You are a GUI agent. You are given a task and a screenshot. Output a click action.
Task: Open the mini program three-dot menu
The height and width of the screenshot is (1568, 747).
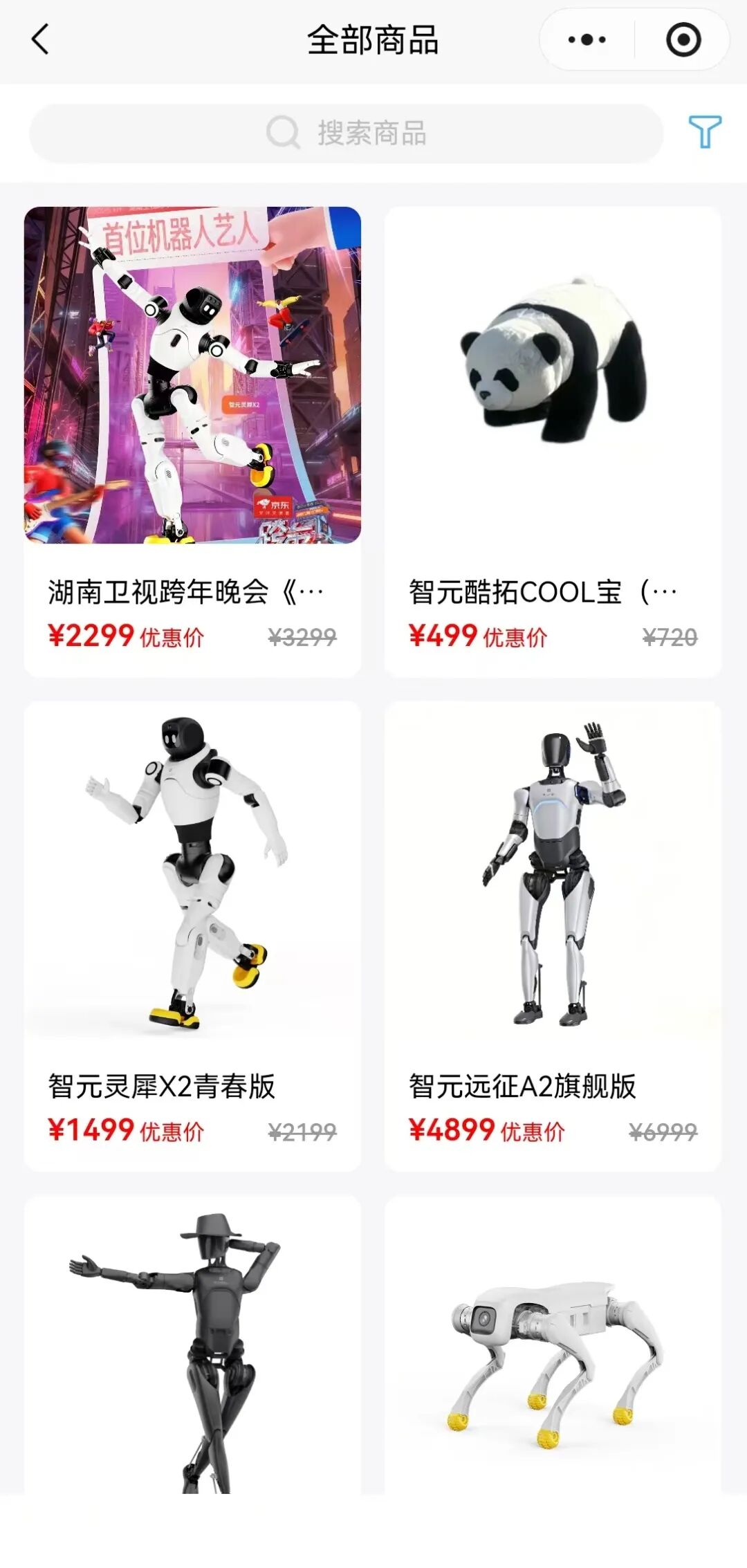[587, 40]
